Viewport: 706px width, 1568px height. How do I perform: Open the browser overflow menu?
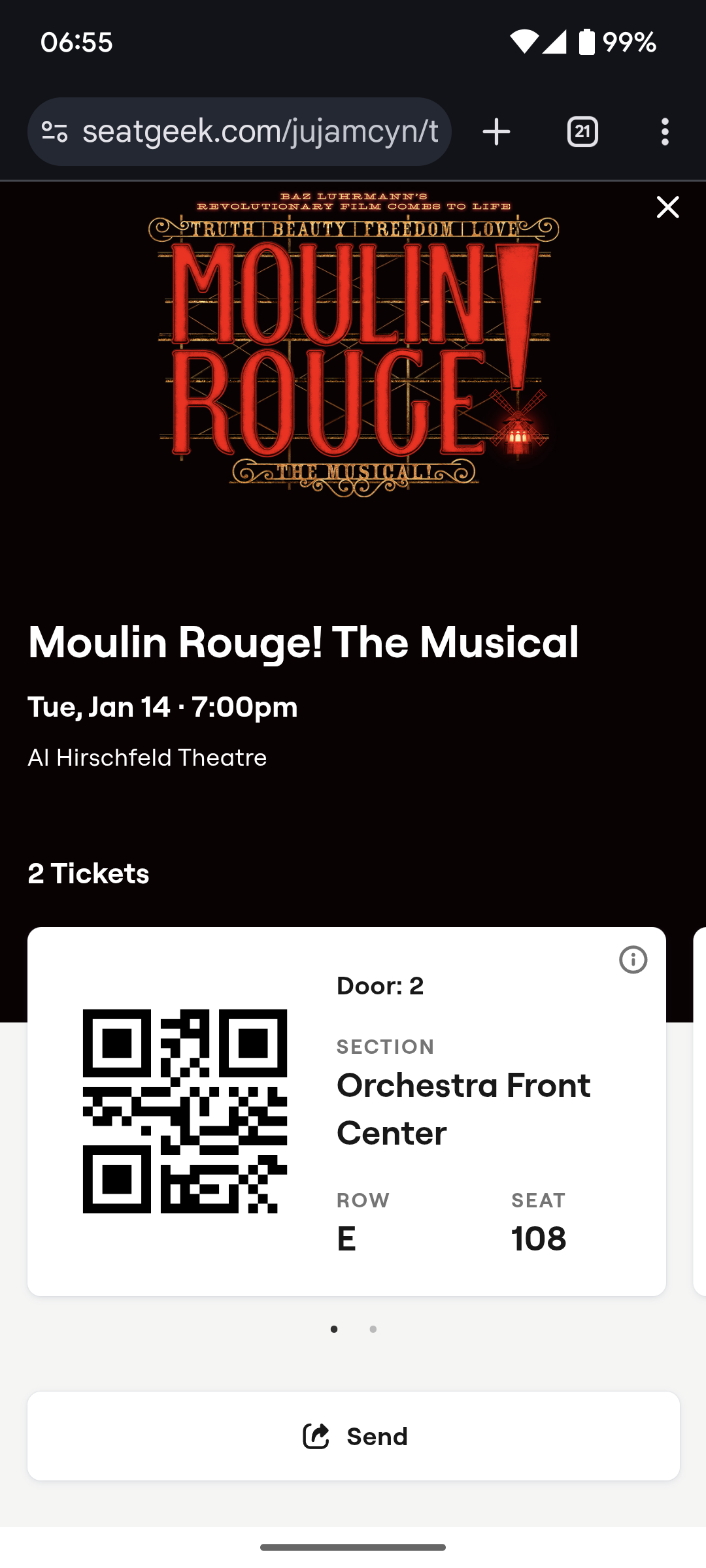click(x=665, y=132)
